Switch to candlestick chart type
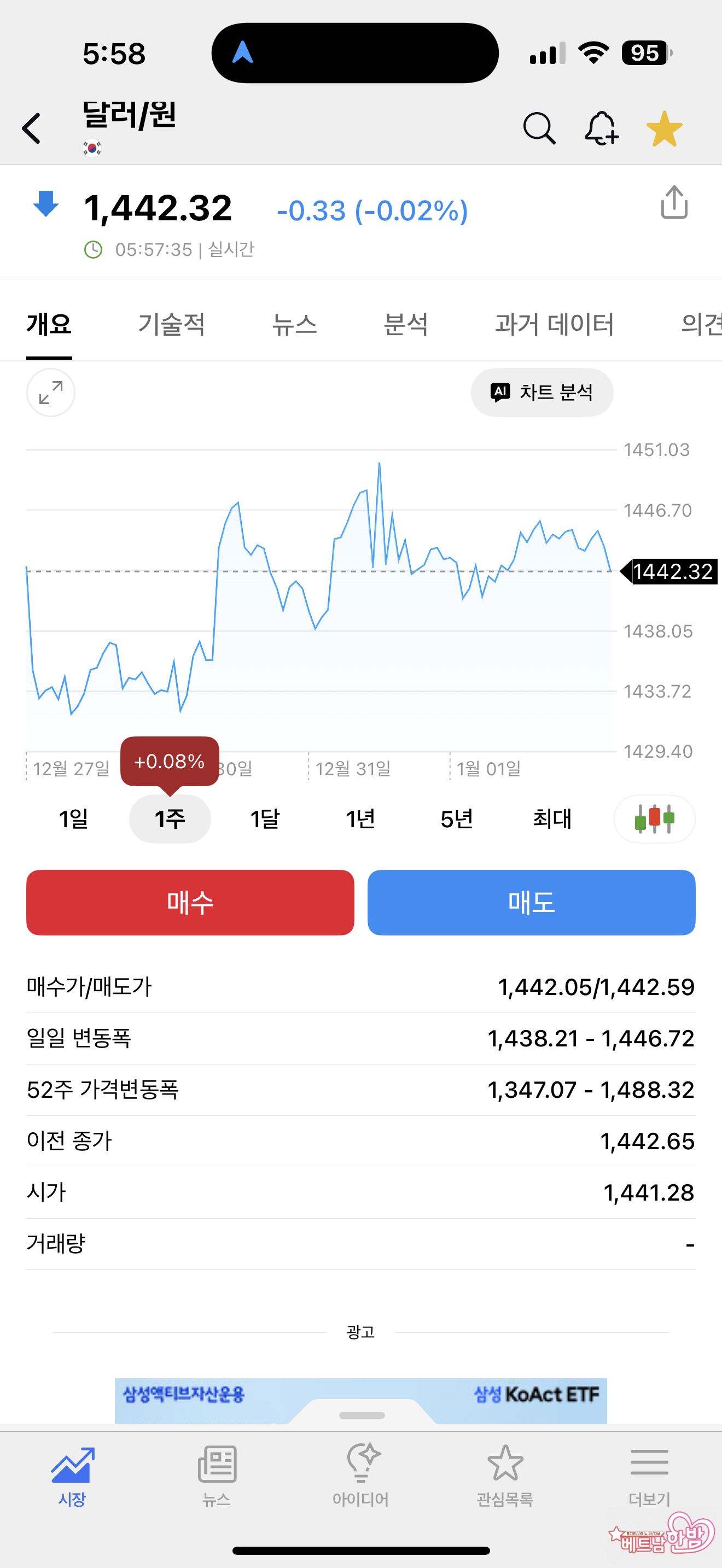The height and width of the screenshot is (1568, 722). click(x=654, y=818)
